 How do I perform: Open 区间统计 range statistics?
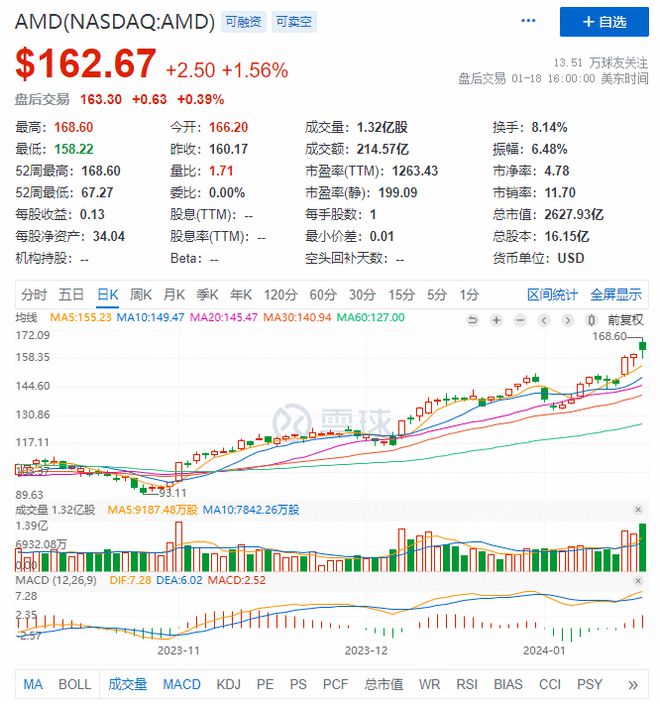coord(552,294)
